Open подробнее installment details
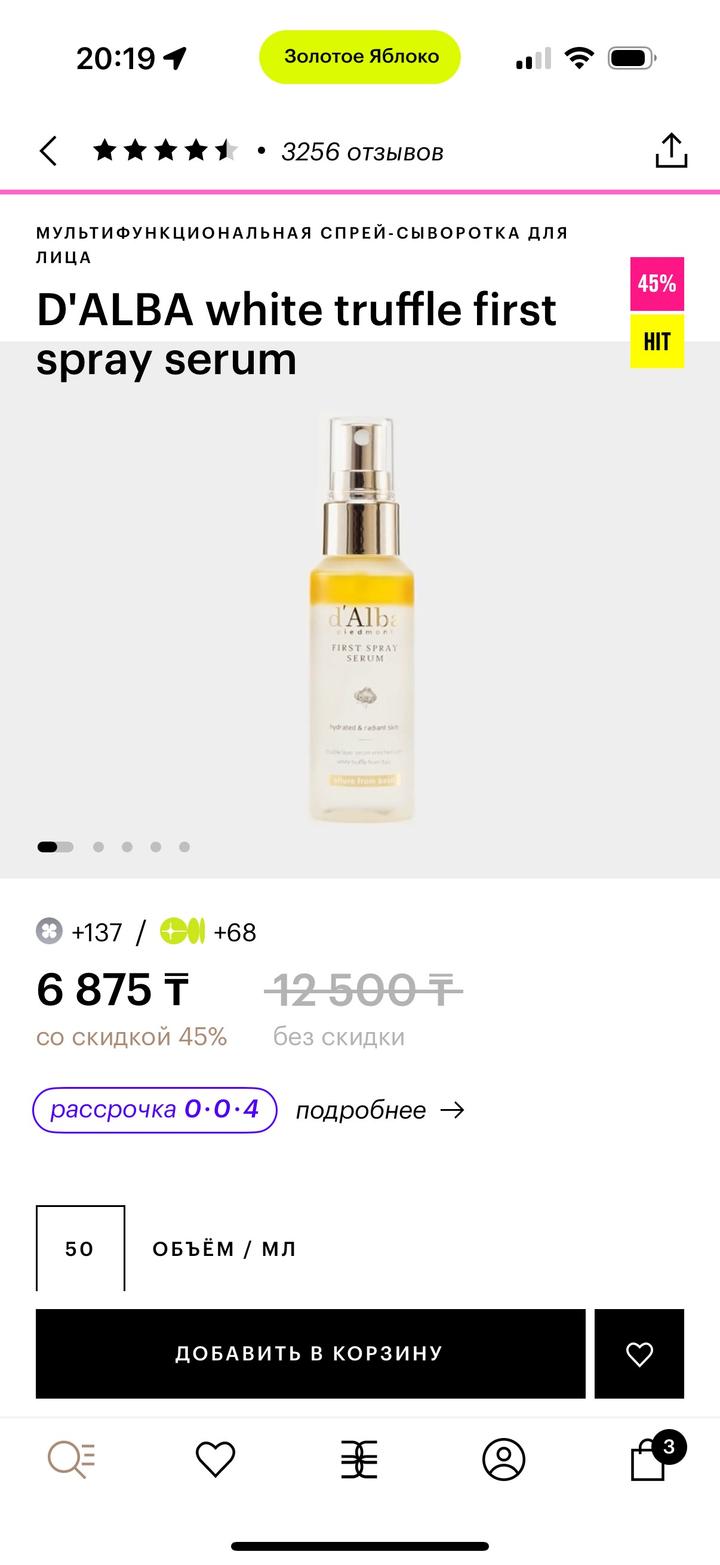The width and height of the screenshot is (720, 1565). click(380, 1110)
